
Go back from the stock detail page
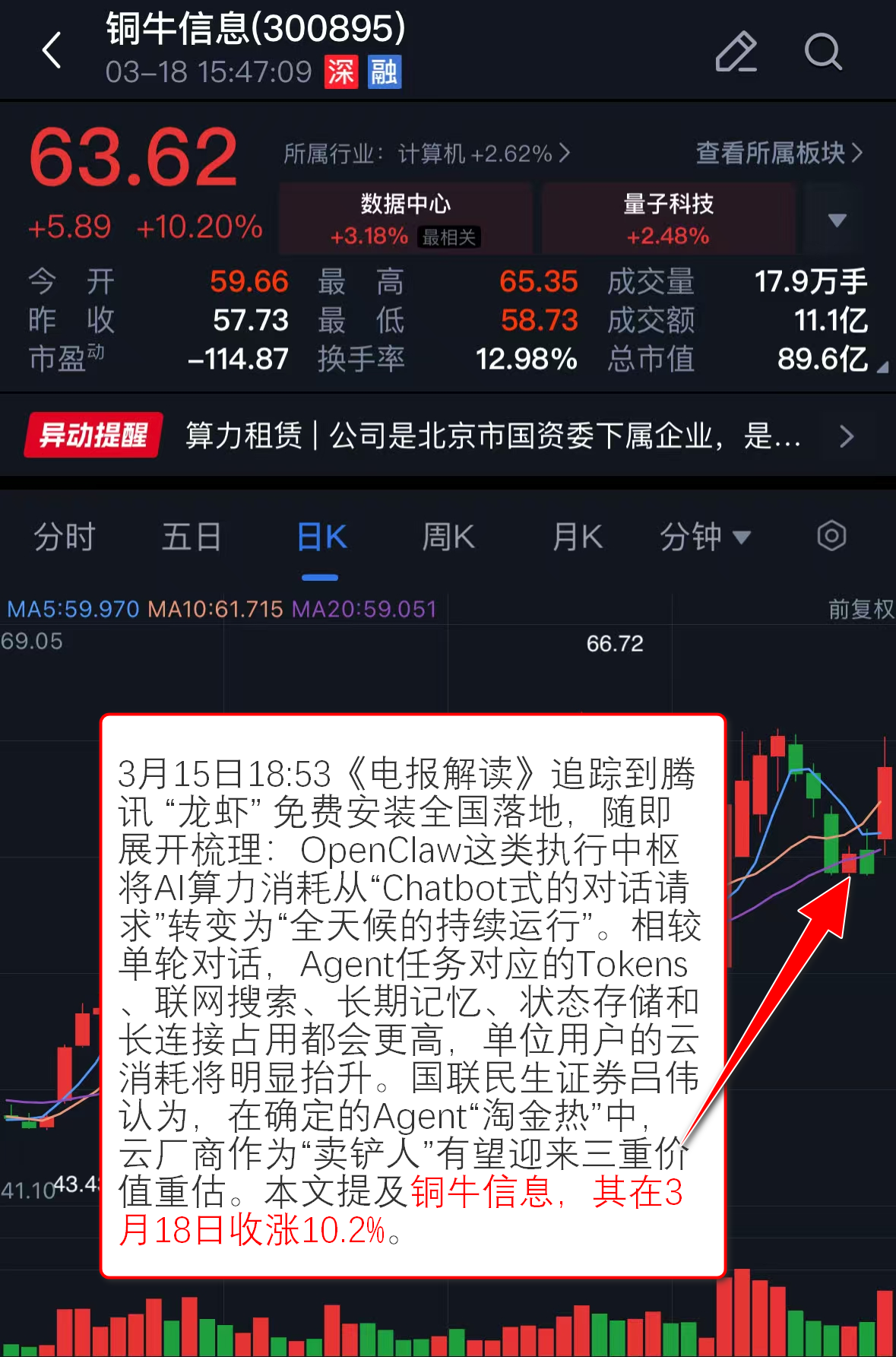coord(52,51)
